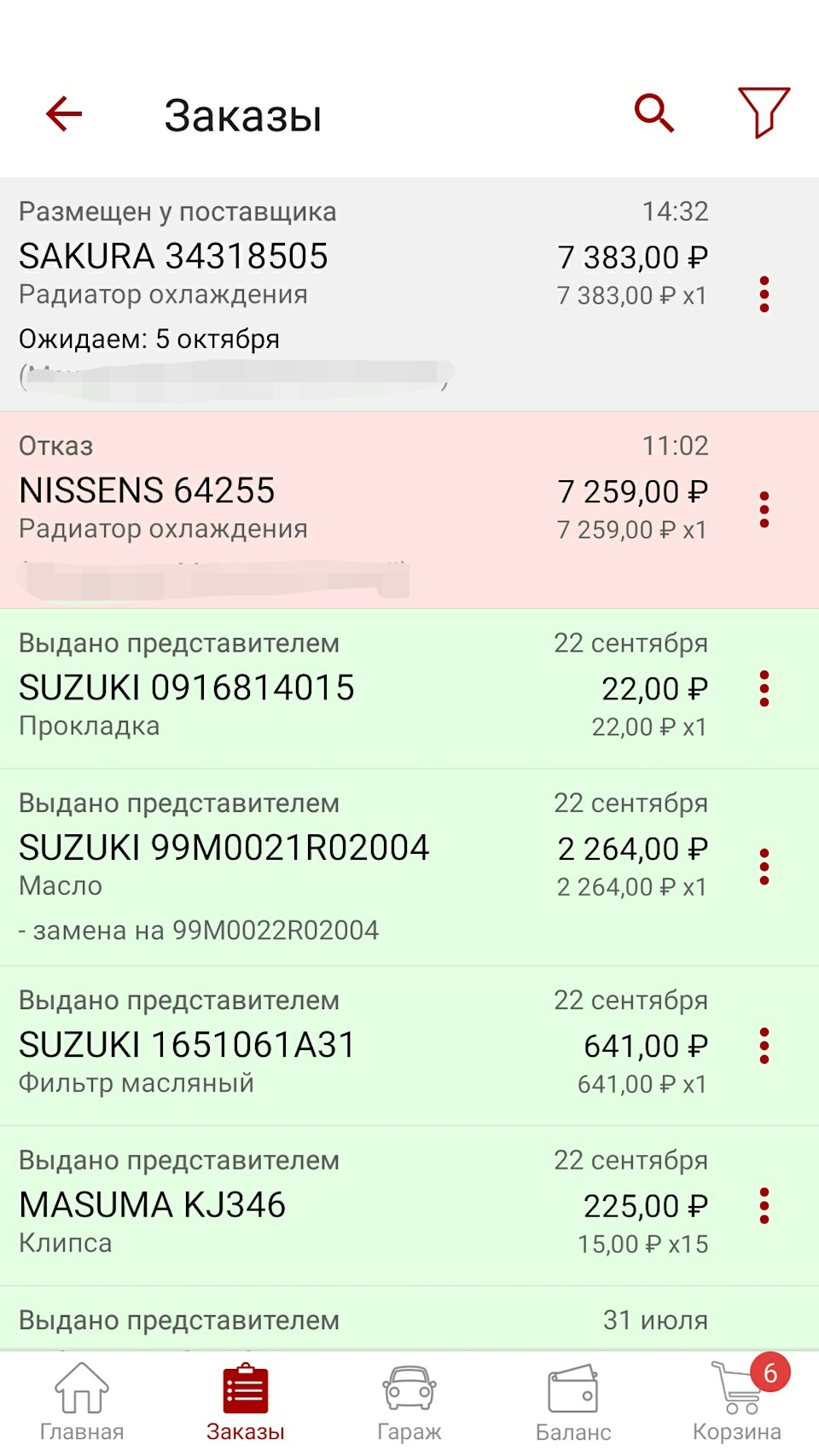The width and height of the screenshot is (819, 1456).
Task: Open options for NISSENS 64255 order
Action: [x=764, y=509]
